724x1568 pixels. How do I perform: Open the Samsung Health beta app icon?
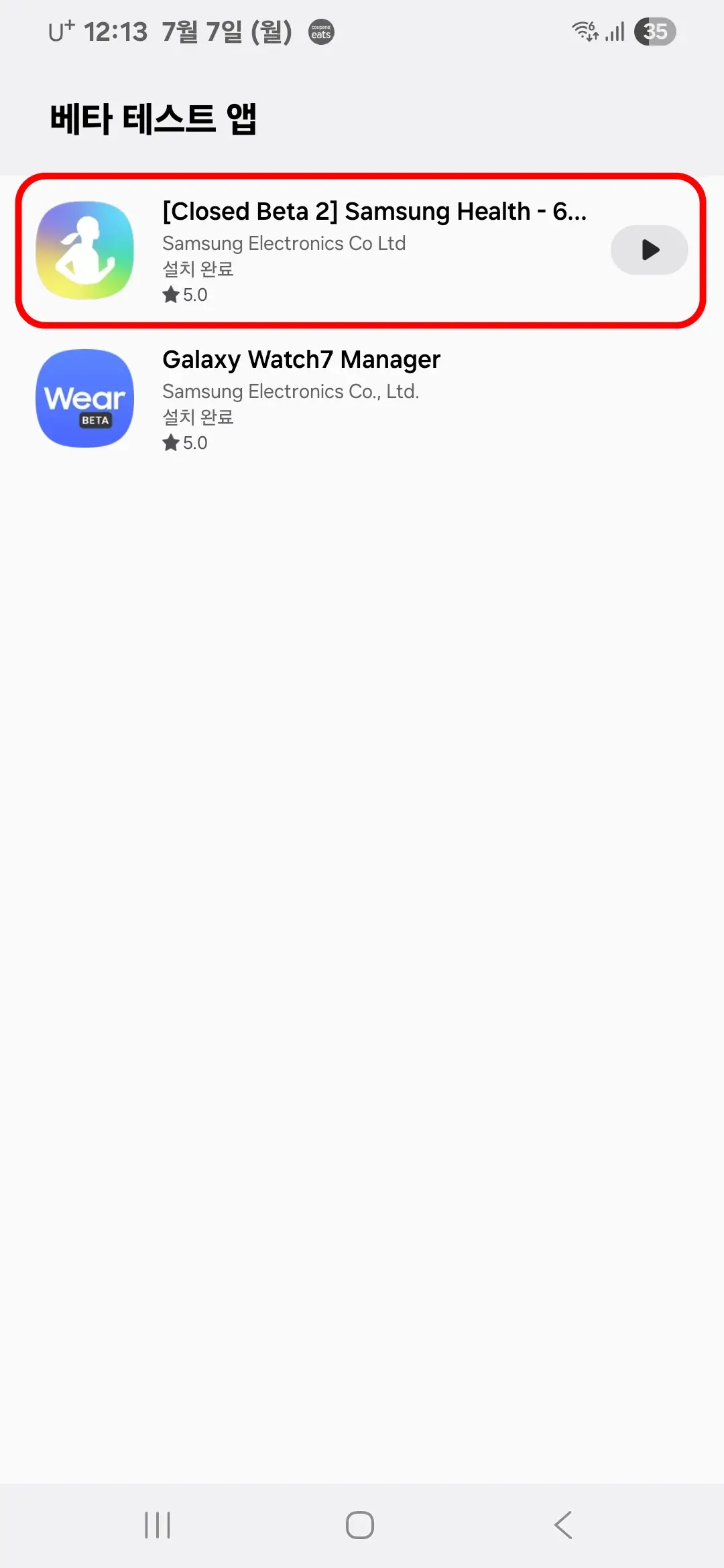pos(84,250)
